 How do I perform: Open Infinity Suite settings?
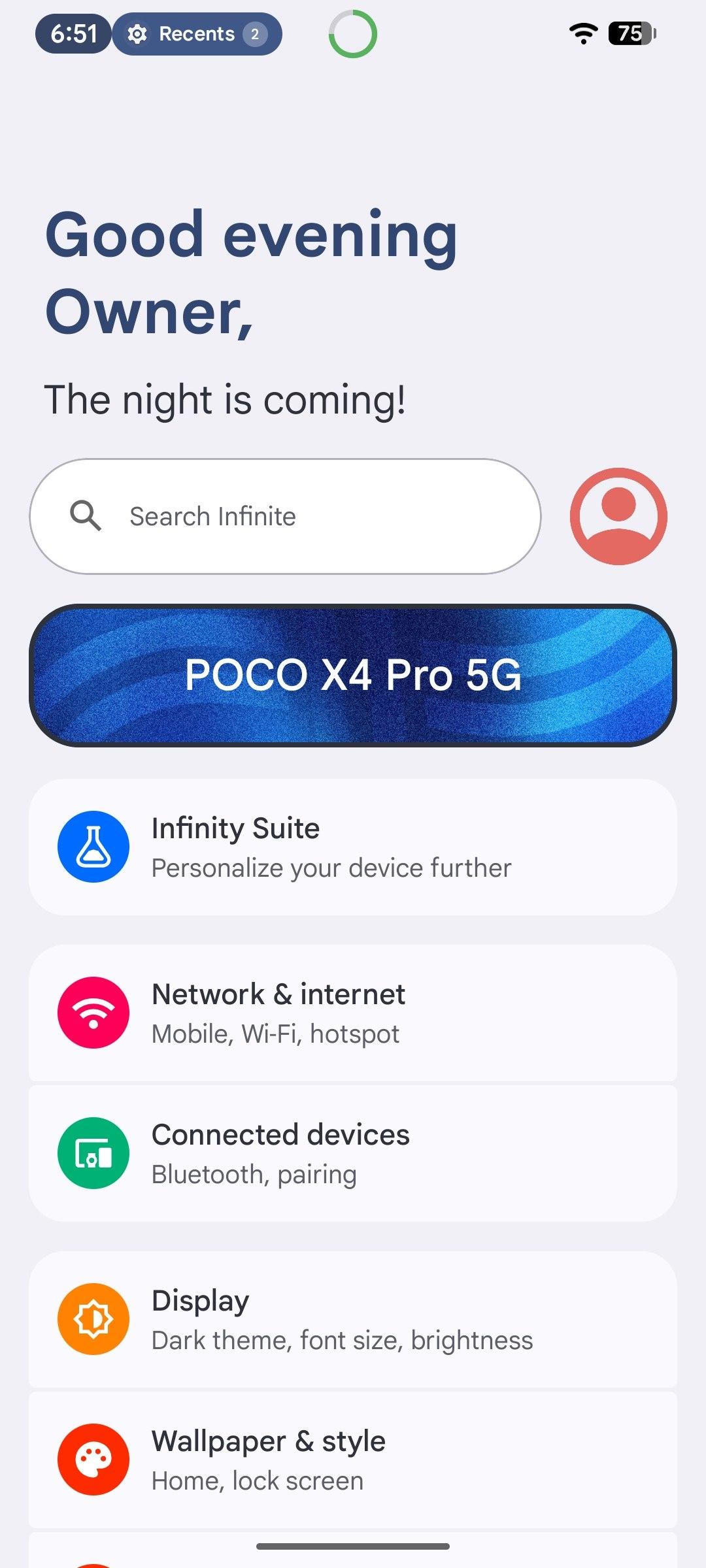(353, 847)
